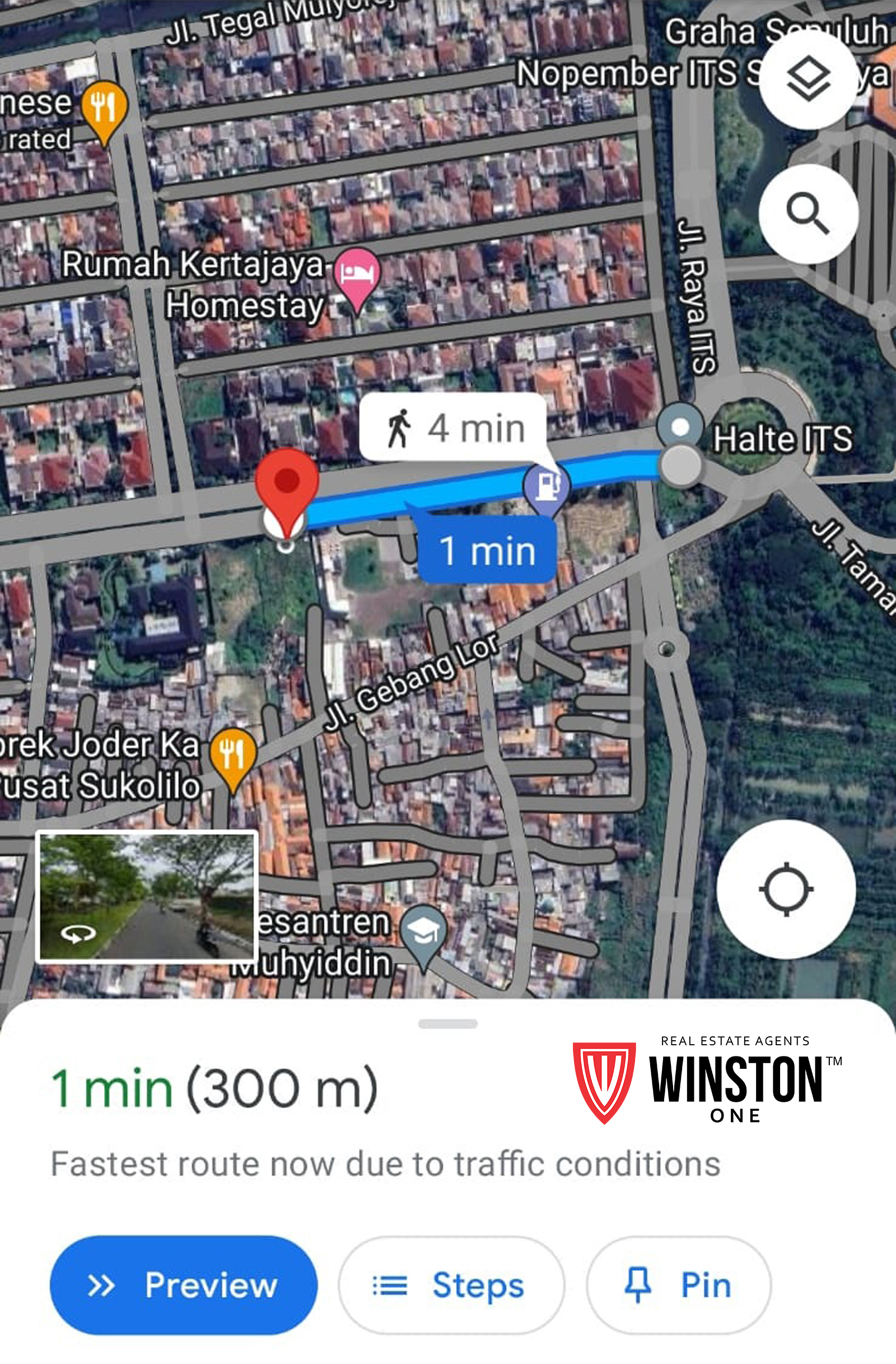
Task: Show the route Steps list
Action: coord(451,1286)
